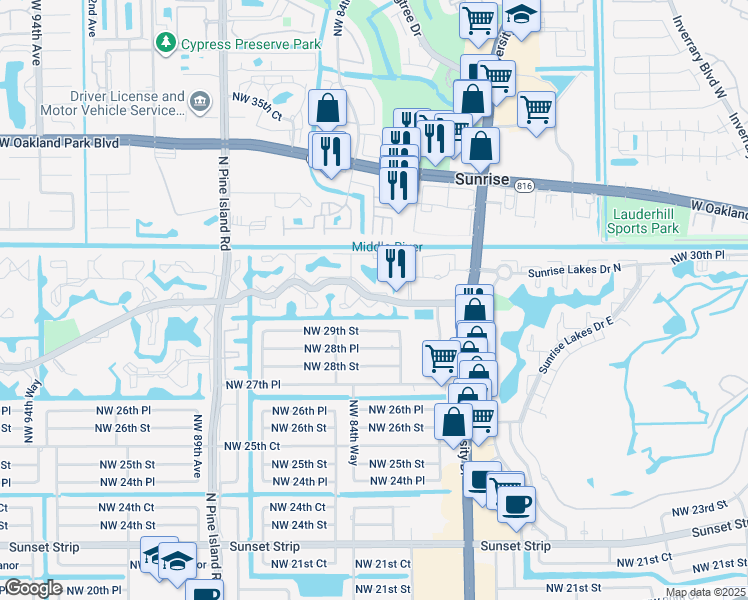Select the shopping cart marker by NW 28th St
Viewport: 748px width, 600px height.
tap(441, 357)
